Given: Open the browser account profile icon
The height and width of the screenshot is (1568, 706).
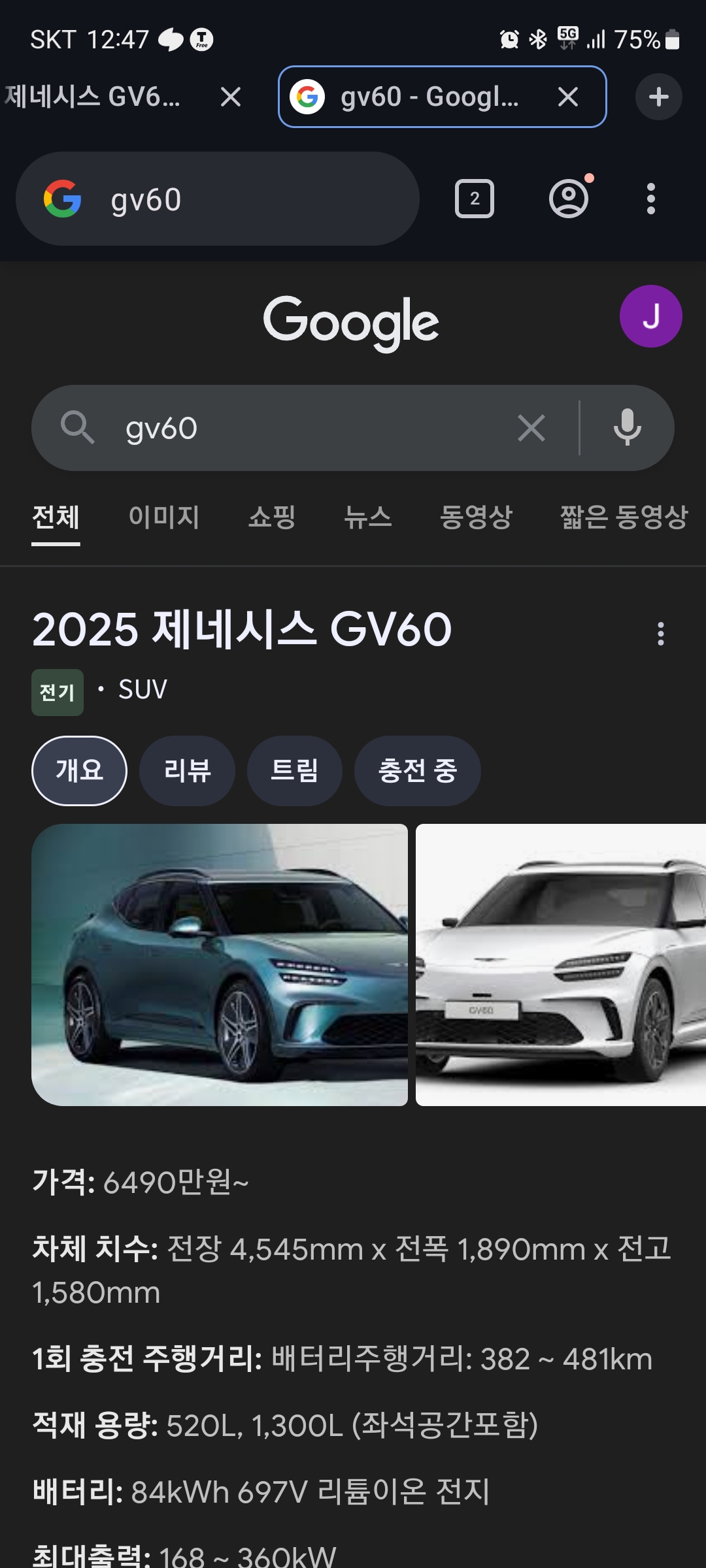Looking at the screenshot, I should pyautogui.click(x=569, y=199).
